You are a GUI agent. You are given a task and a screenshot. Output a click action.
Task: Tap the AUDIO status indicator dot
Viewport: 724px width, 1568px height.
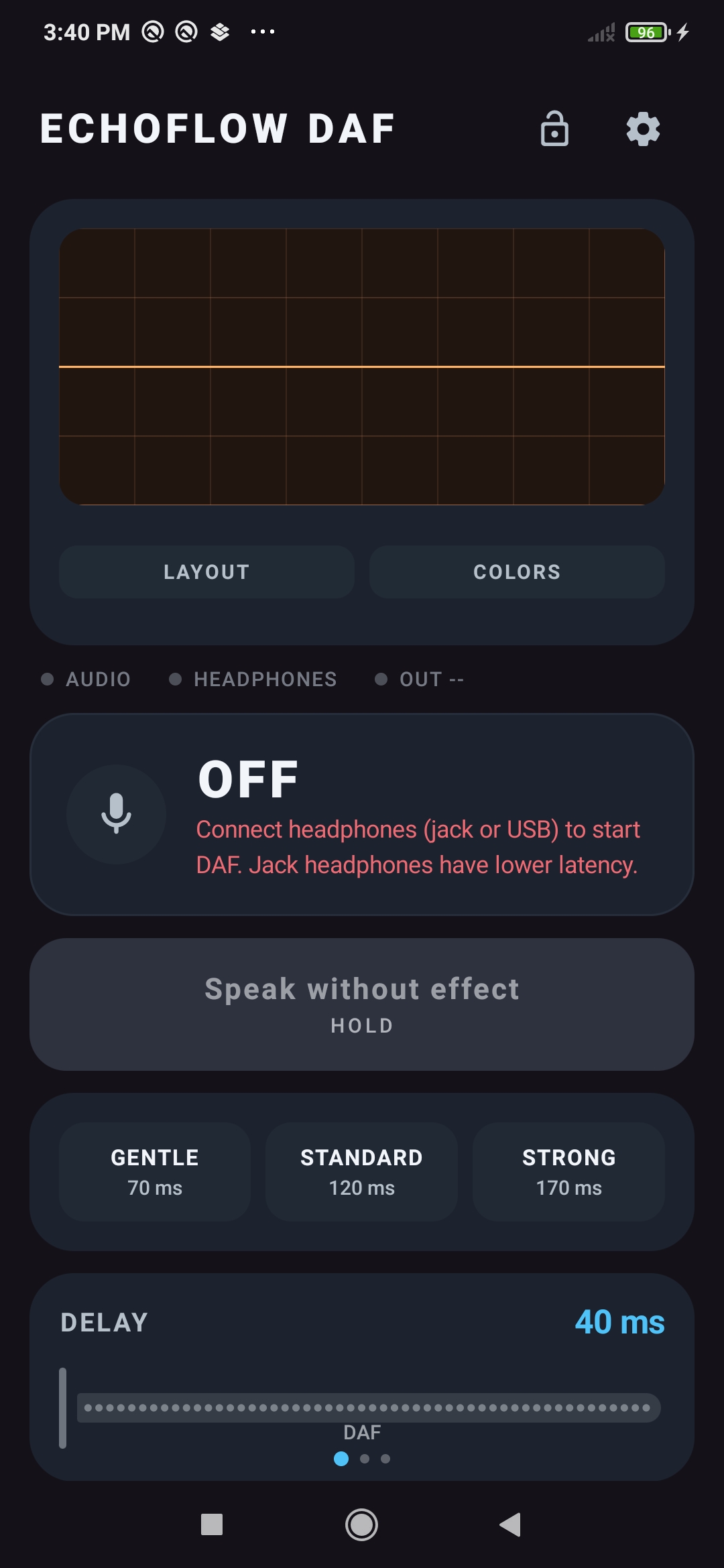(x=48, y=679)
